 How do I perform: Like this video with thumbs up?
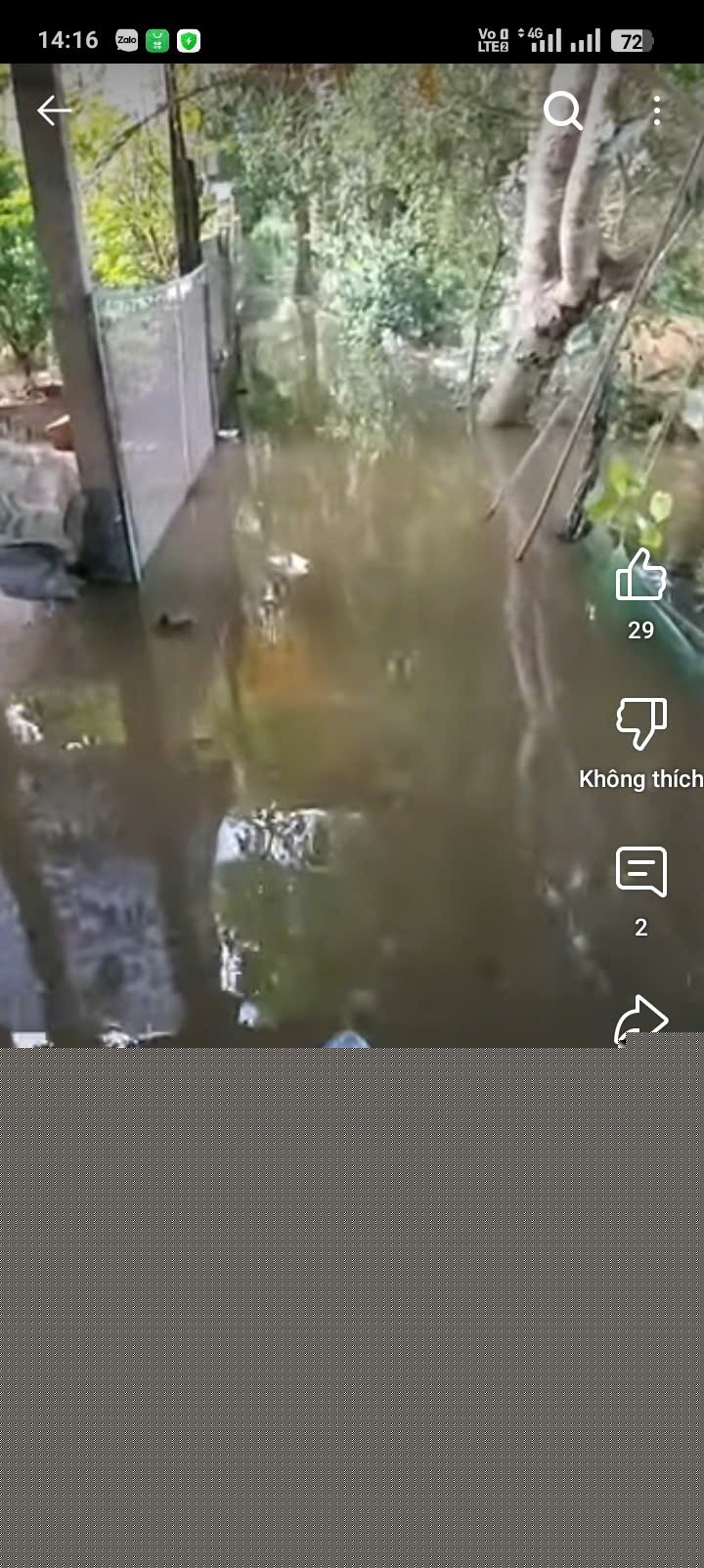point(641,576)
